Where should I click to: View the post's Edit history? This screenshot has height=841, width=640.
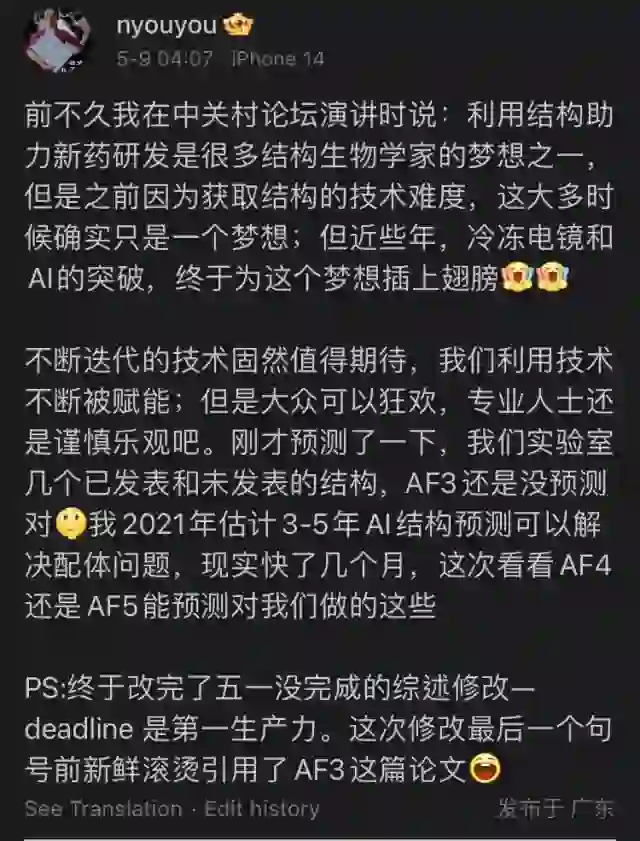[262, 808]
